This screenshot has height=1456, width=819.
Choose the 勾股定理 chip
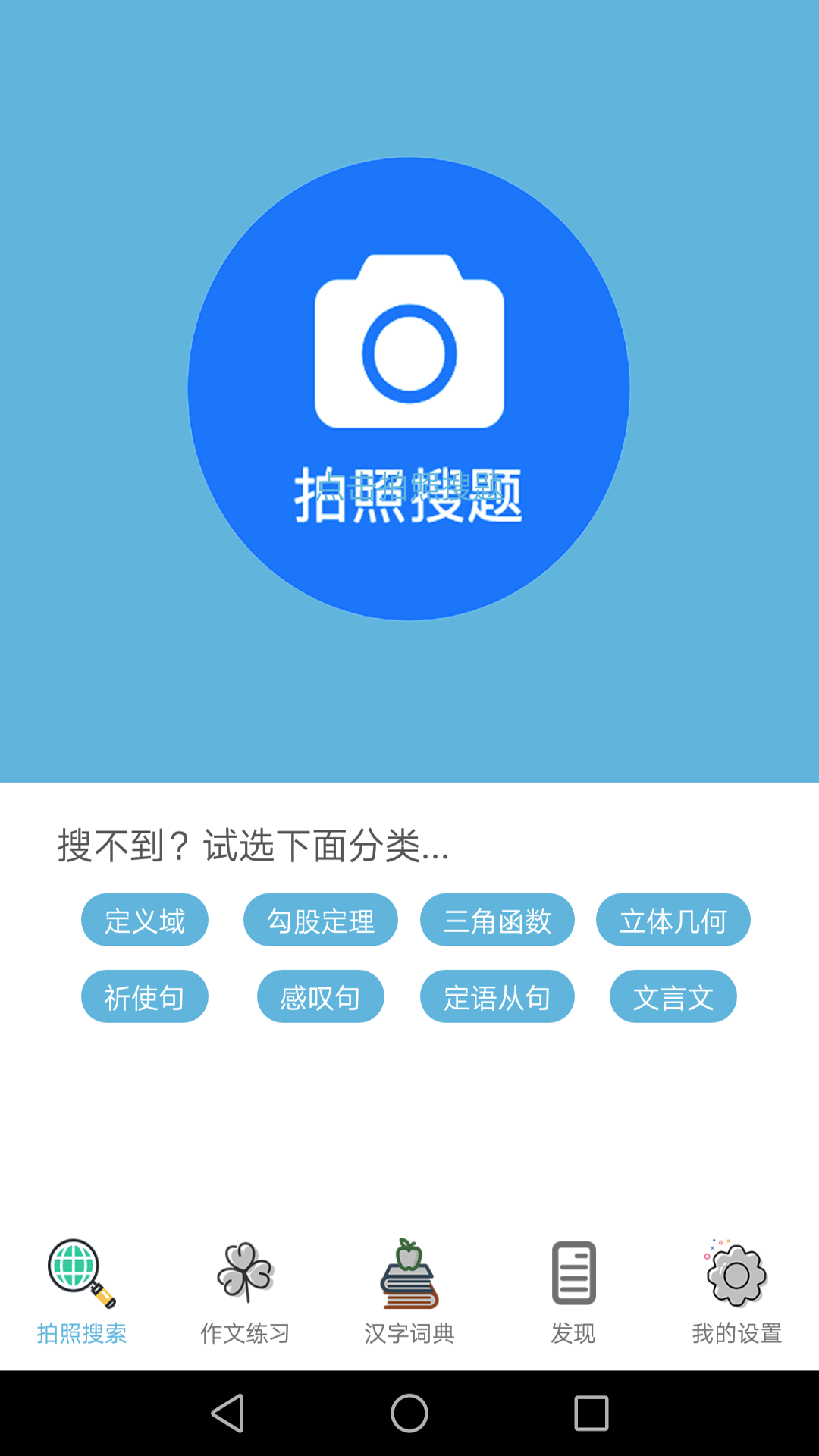pos(320,920)
